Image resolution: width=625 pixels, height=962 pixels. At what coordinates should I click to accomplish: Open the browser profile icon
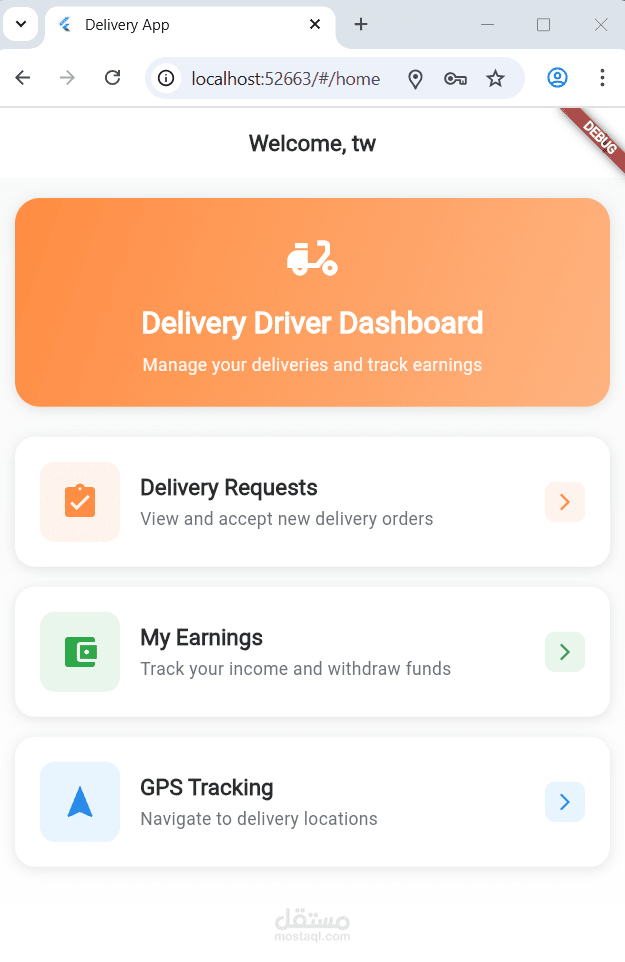[557, 78]
